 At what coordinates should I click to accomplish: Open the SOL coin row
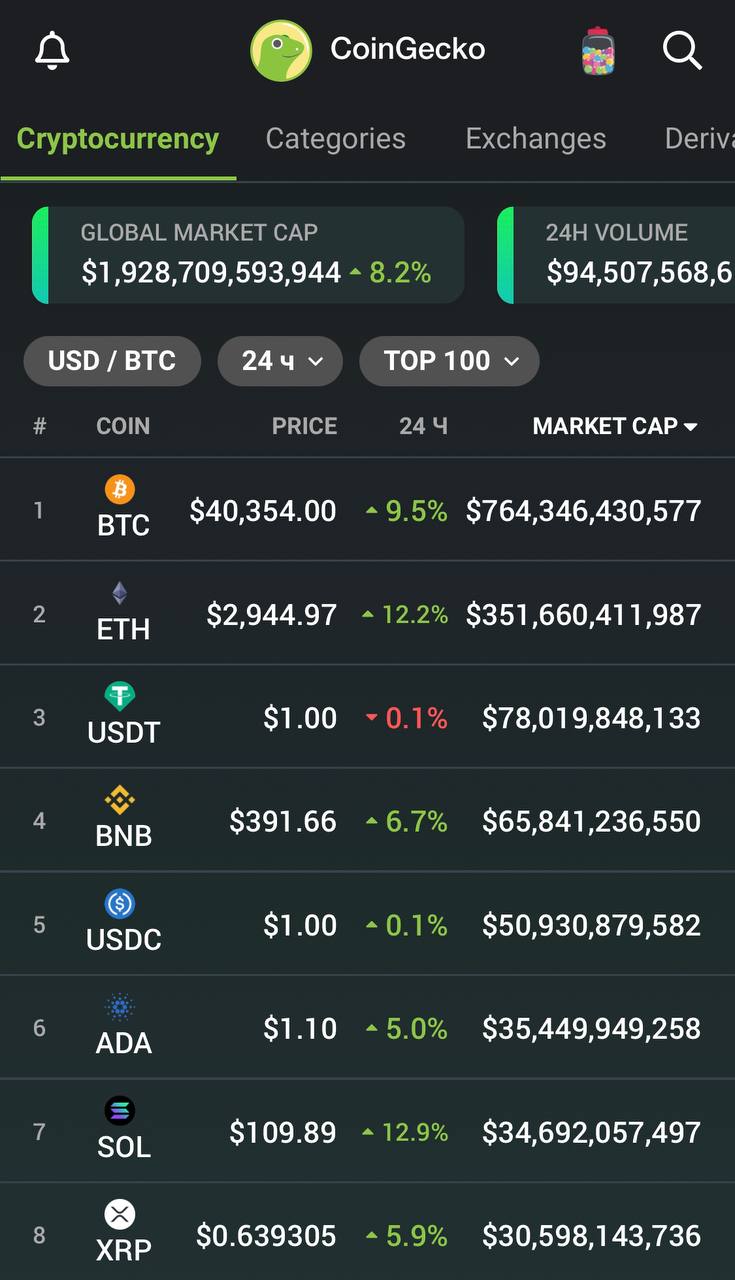(x=367, y=1131)
